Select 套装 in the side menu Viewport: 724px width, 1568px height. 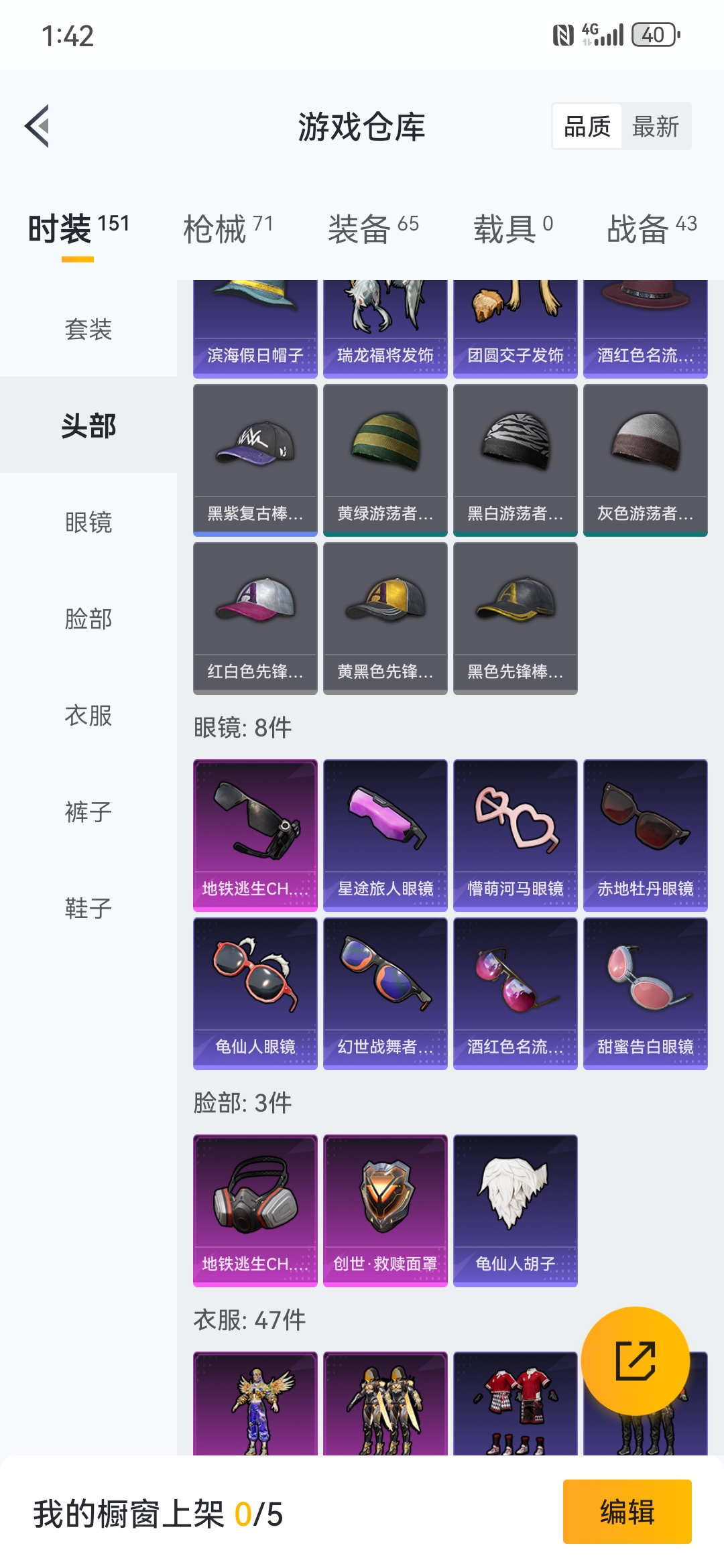pyautogui.click(x=88, y=330)
